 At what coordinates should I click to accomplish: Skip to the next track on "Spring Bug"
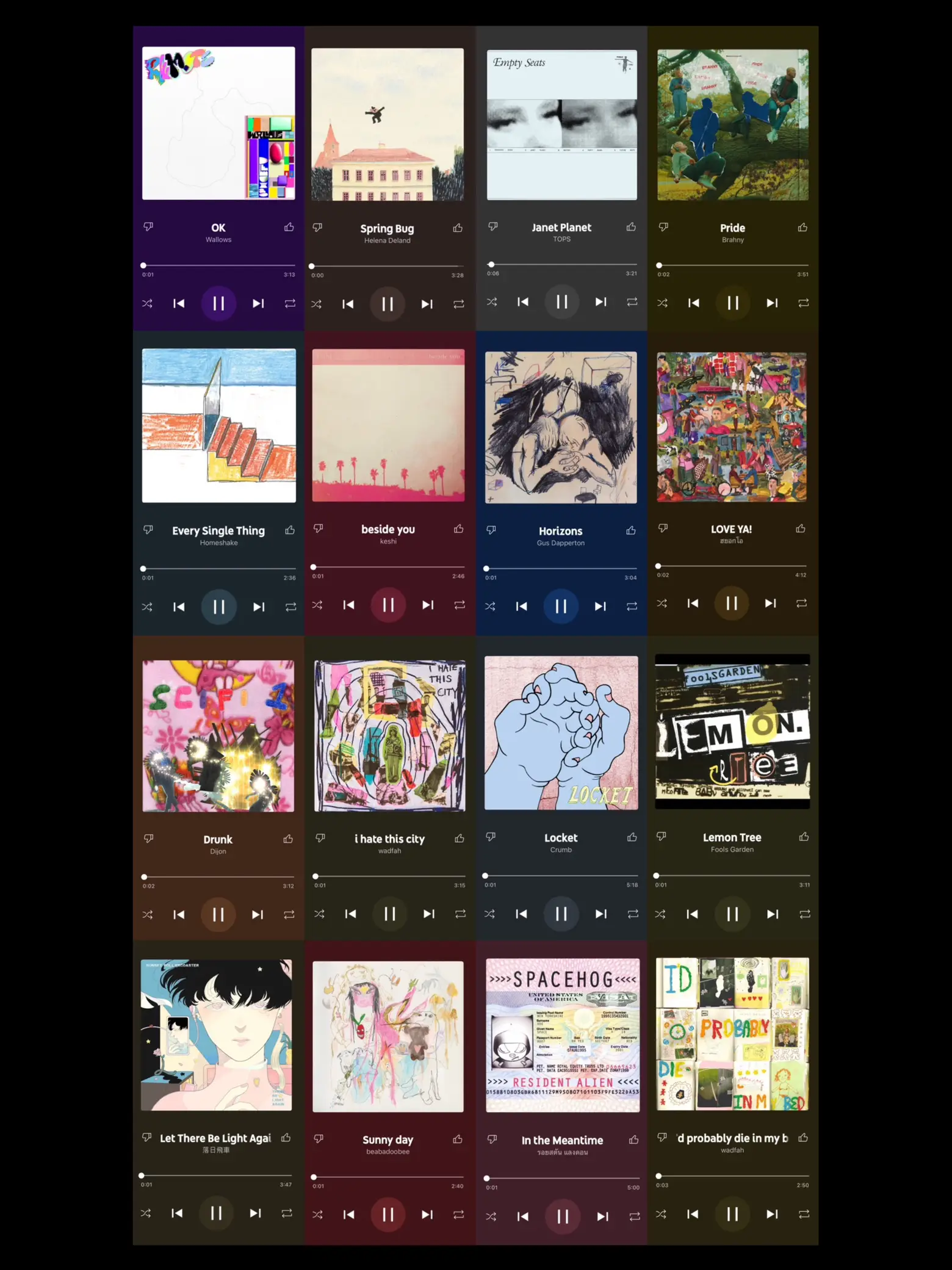[x=427, y=303]
